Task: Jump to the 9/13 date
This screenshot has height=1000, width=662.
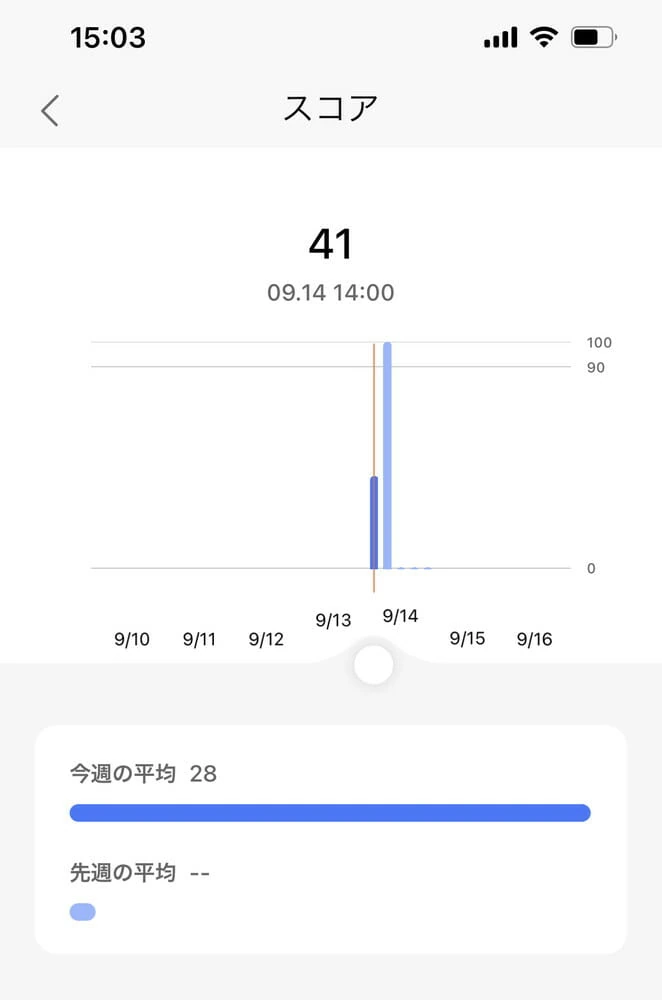Action: 333,621
